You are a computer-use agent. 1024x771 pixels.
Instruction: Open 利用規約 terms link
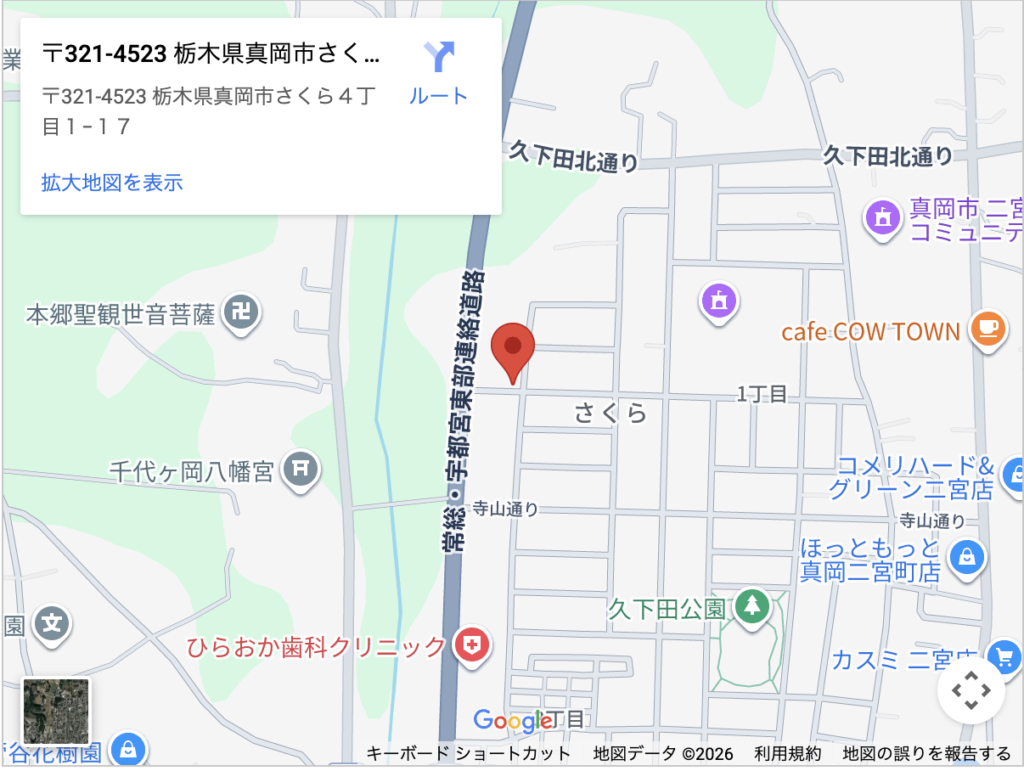[x=788, y=753]
